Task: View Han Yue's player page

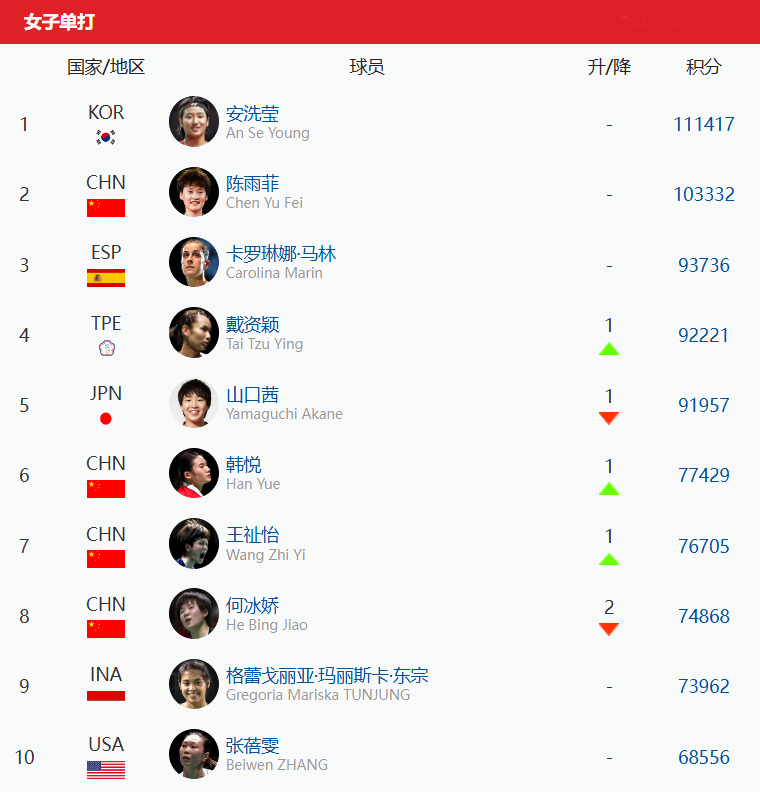Action: [x=243, y=465]
